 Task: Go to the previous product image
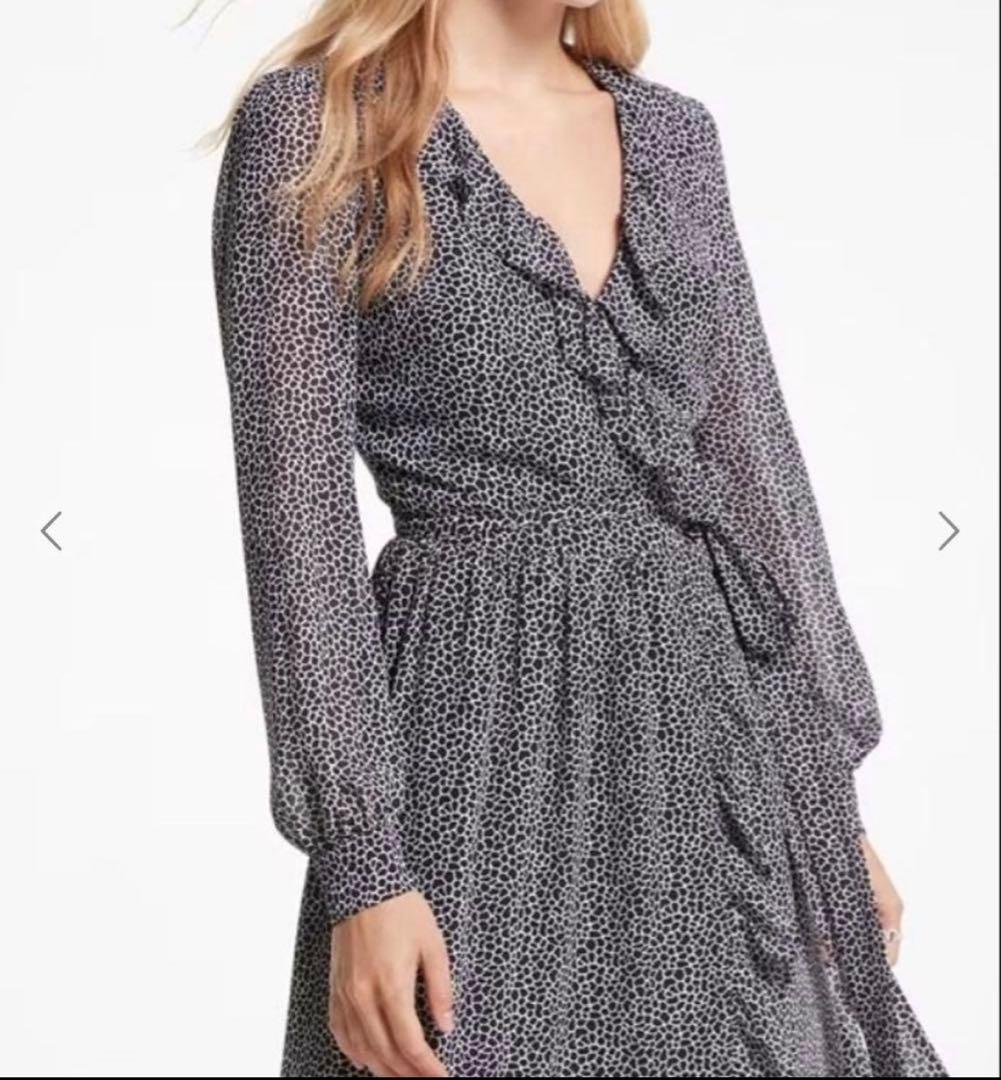click(52, 531)
